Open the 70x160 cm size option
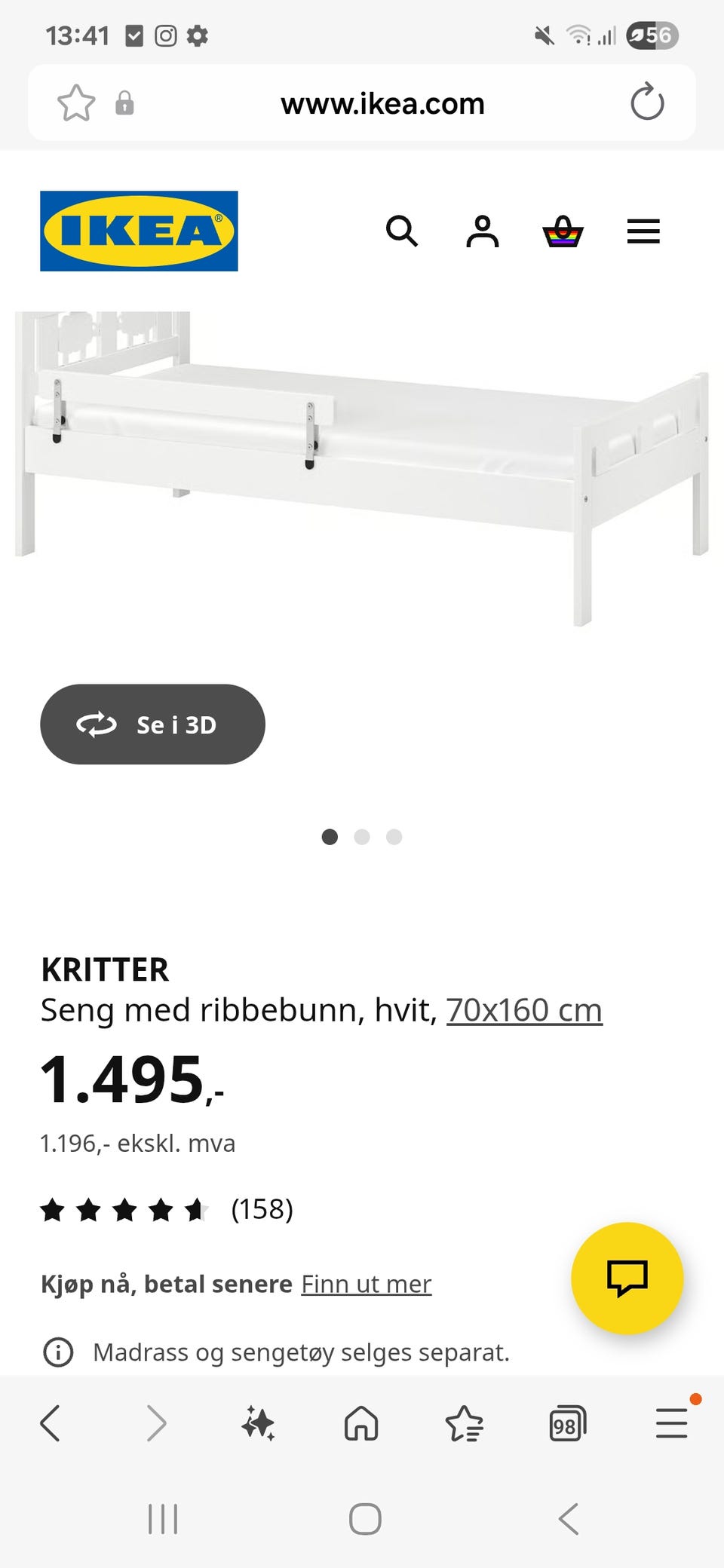This screenshot has width=724, height=1568. coord(526,1009)
